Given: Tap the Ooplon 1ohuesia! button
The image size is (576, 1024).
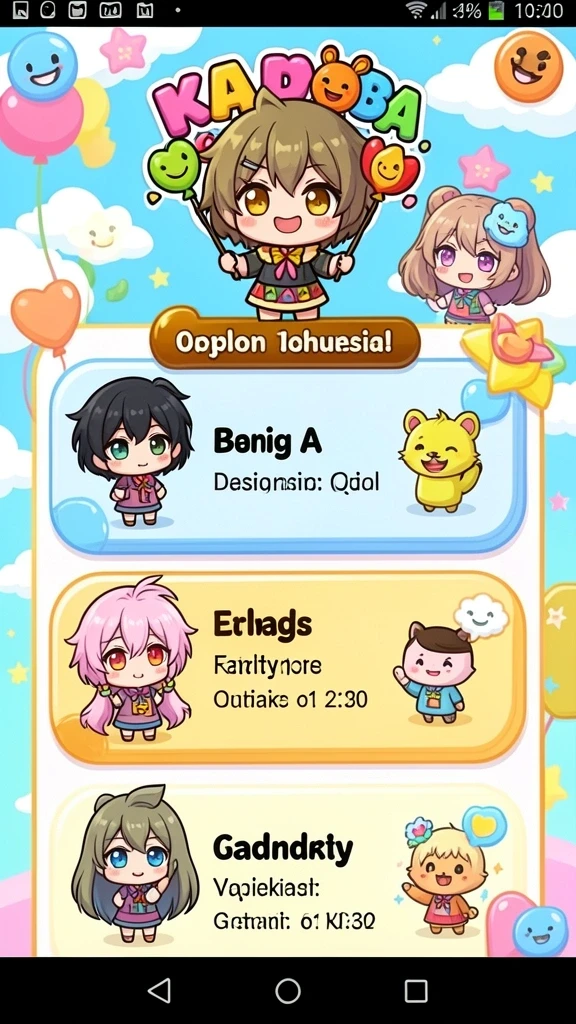Looking at the screenshot, I should tap(285, 342).
